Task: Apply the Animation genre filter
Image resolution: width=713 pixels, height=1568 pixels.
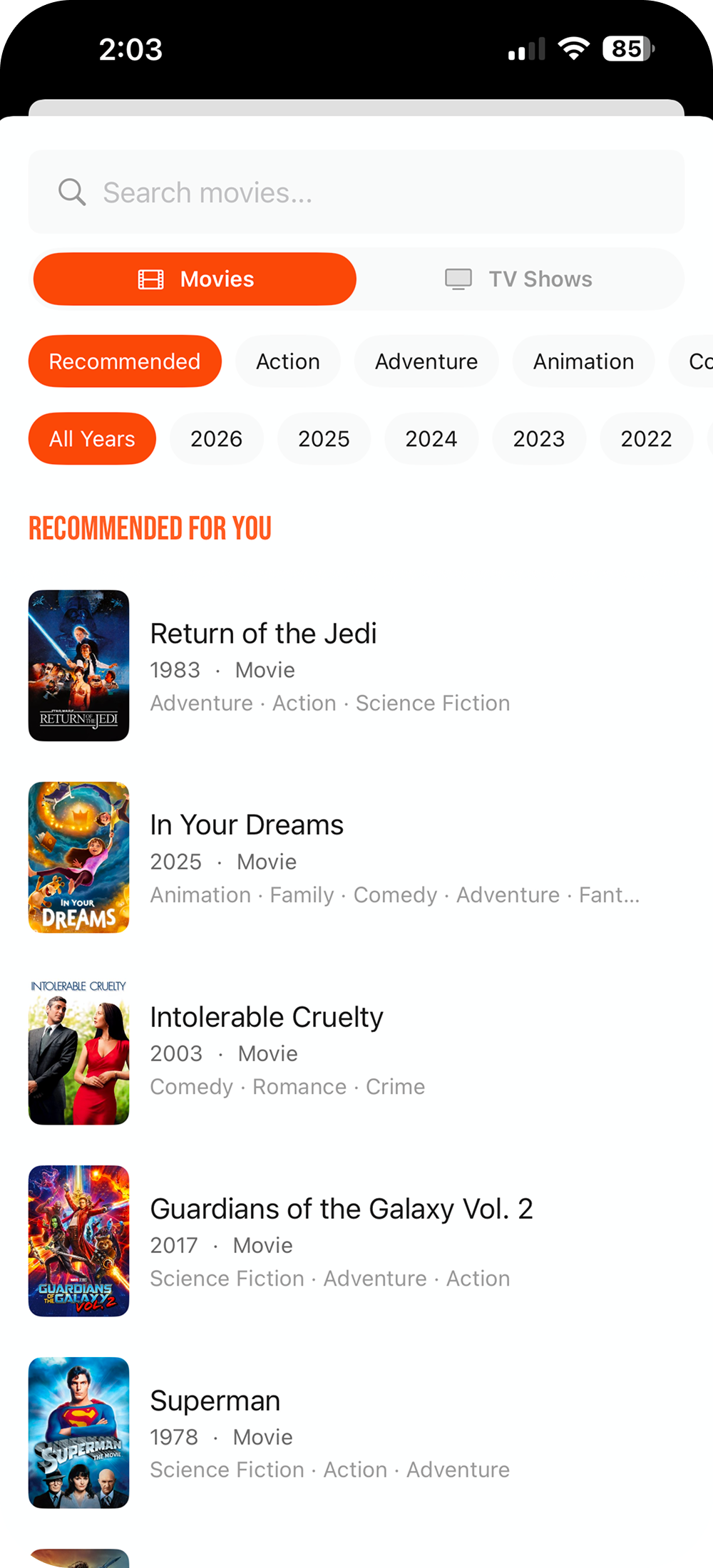Action: coord(583,362)
